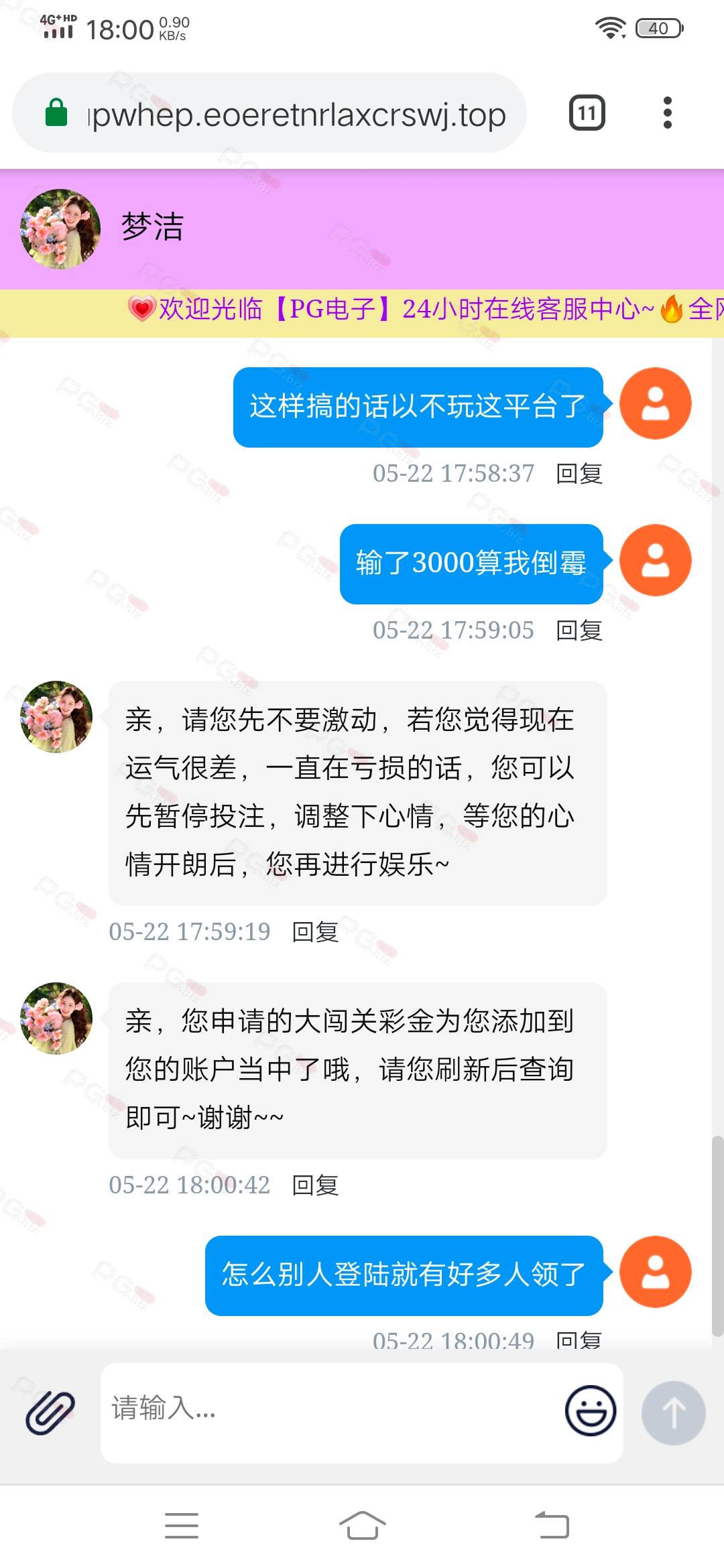The height and width of the screenshot is (1568, 724).
Task: Tap 回复 under the 17:58:37 message
Action: coord(579,474)
